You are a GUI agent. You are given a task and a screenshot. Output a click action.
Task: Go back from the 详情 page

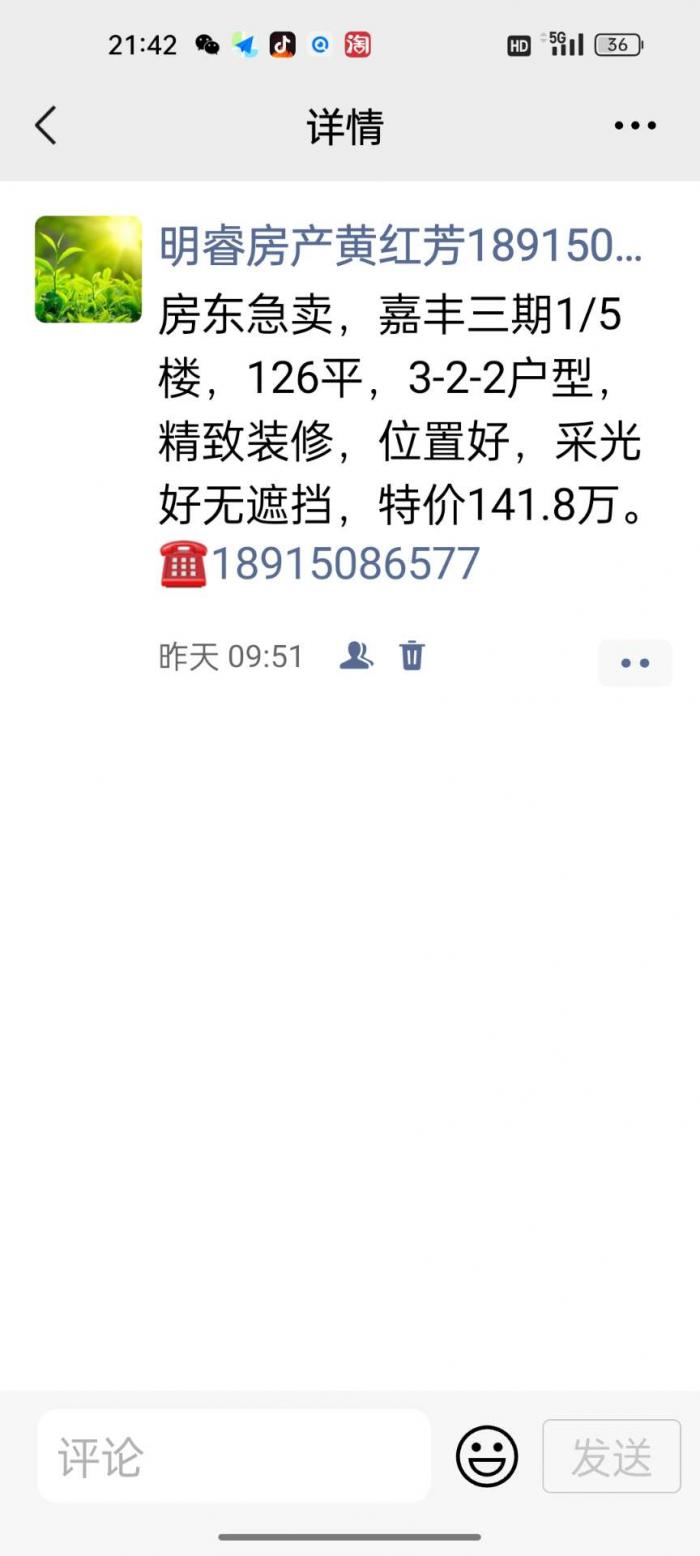(x=45, y=126)
